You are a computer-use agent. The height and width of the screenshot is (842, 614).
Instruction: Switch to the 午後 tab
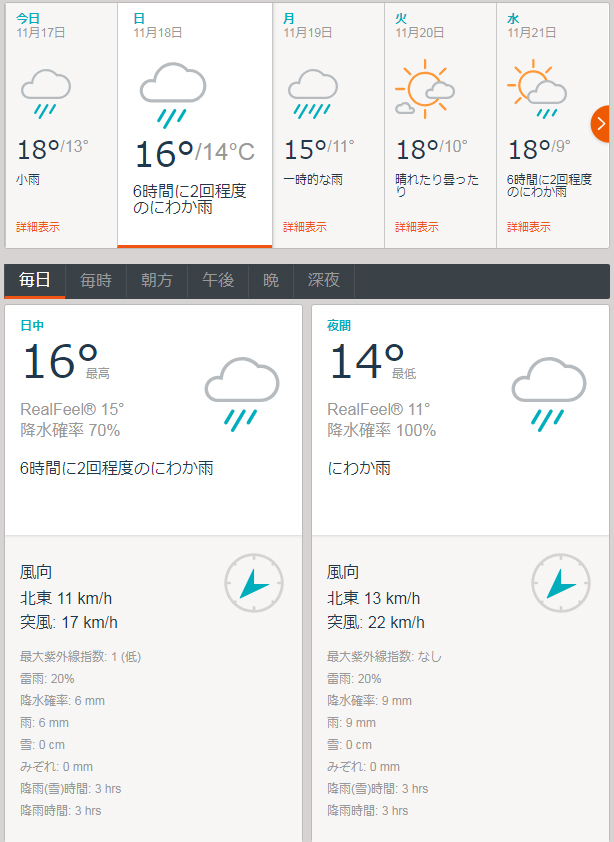pyautogui.click(x=218, y=281)
